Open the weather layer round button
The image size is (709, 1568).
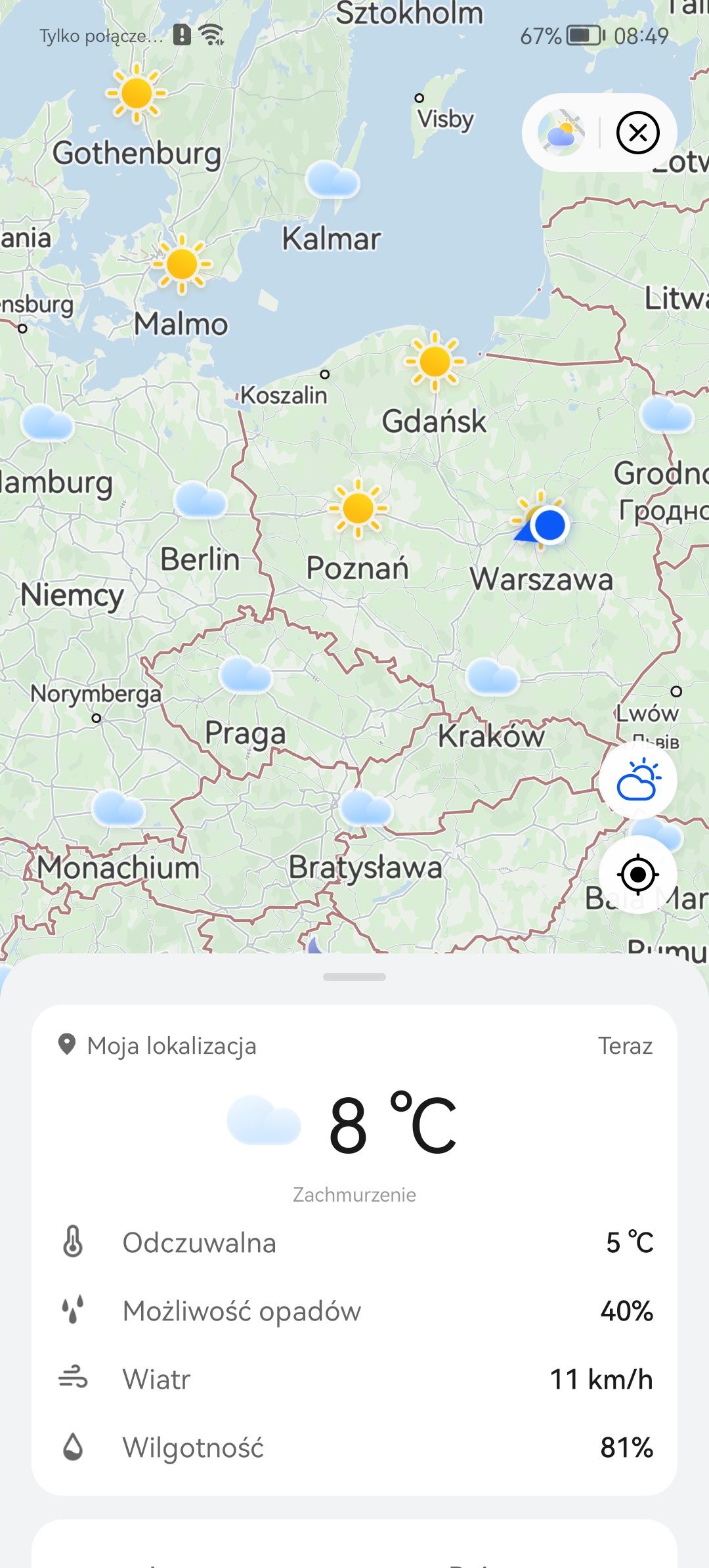[637, 780]
